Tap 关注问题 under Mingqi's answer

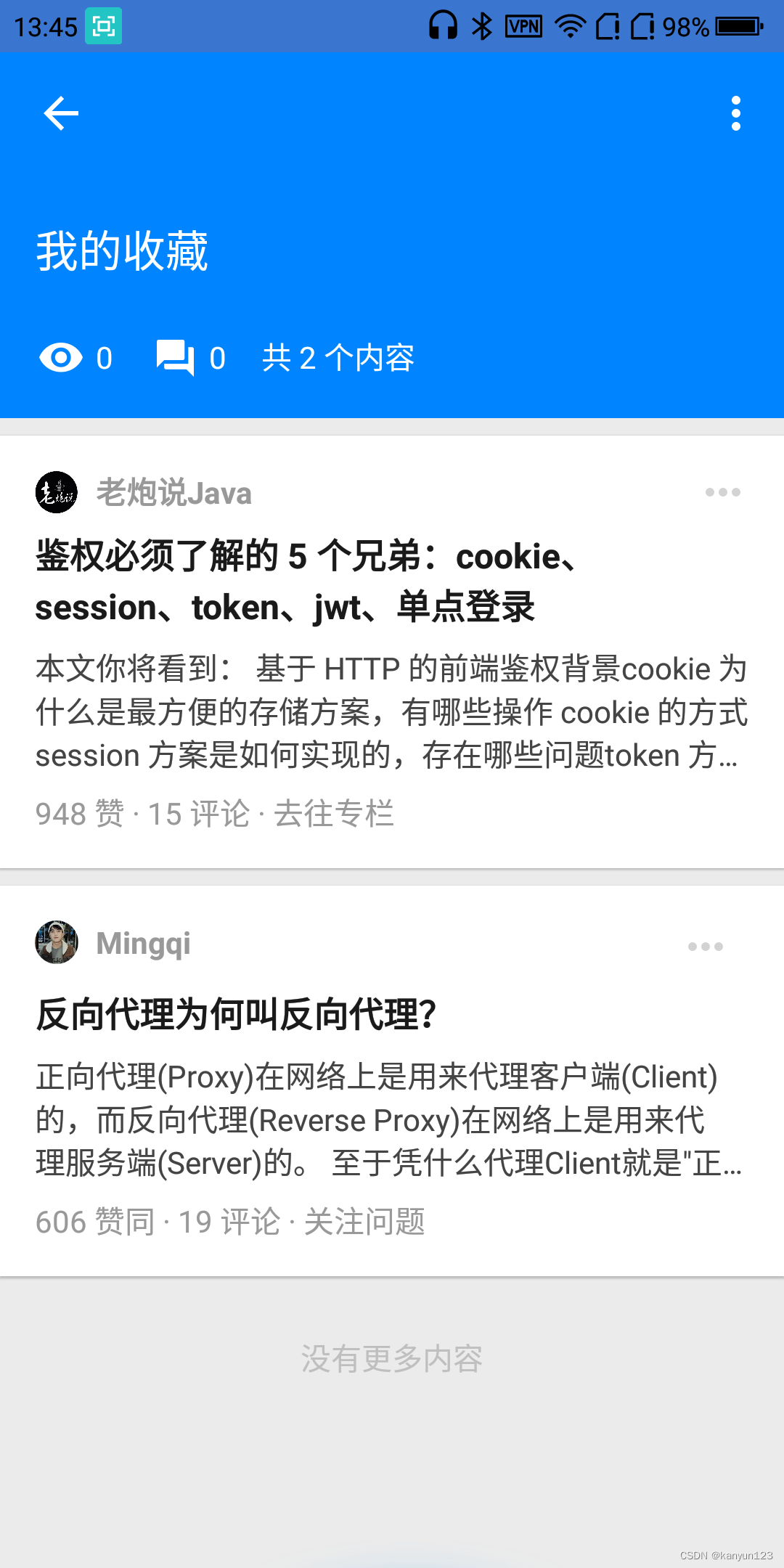[364, 1222]
